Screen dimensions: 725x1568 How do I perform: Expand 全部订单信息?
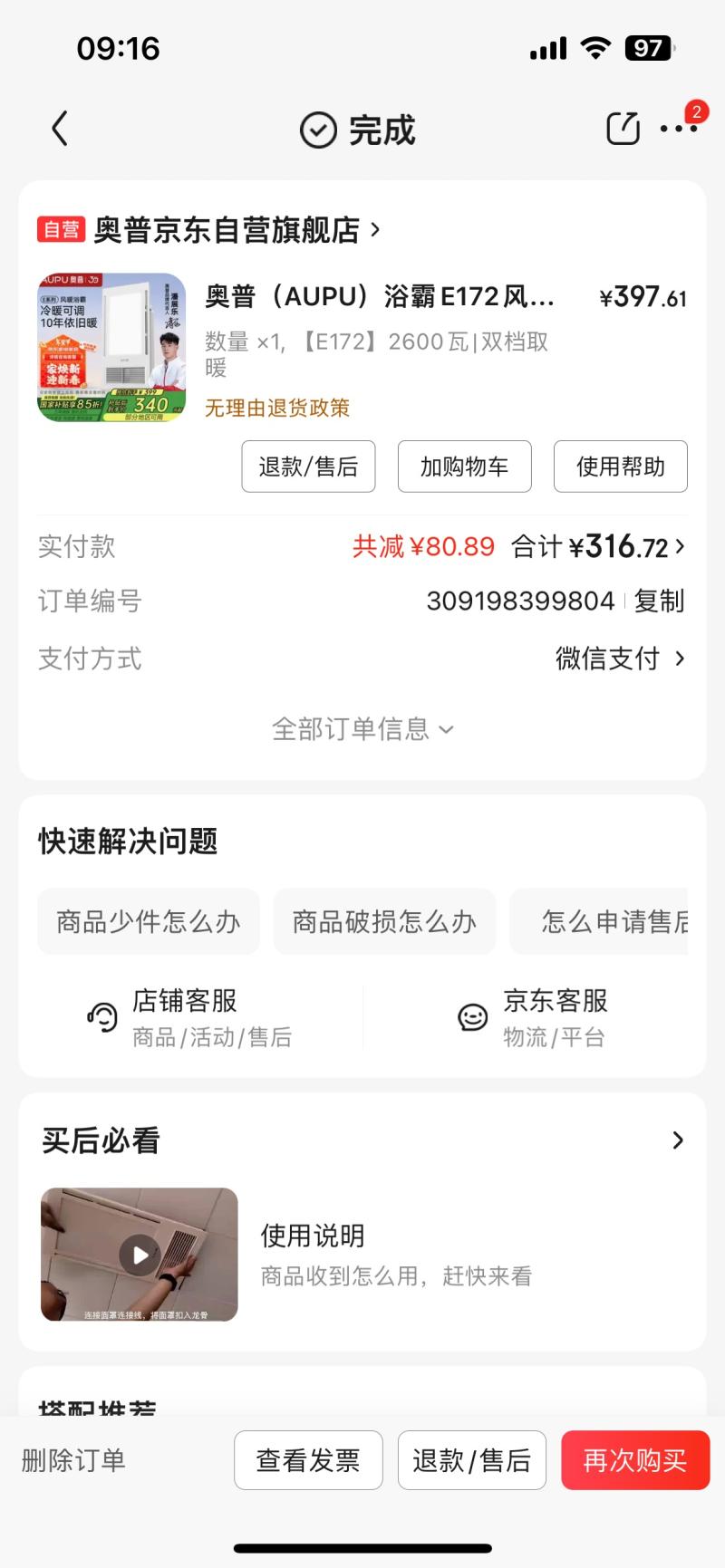362,729
